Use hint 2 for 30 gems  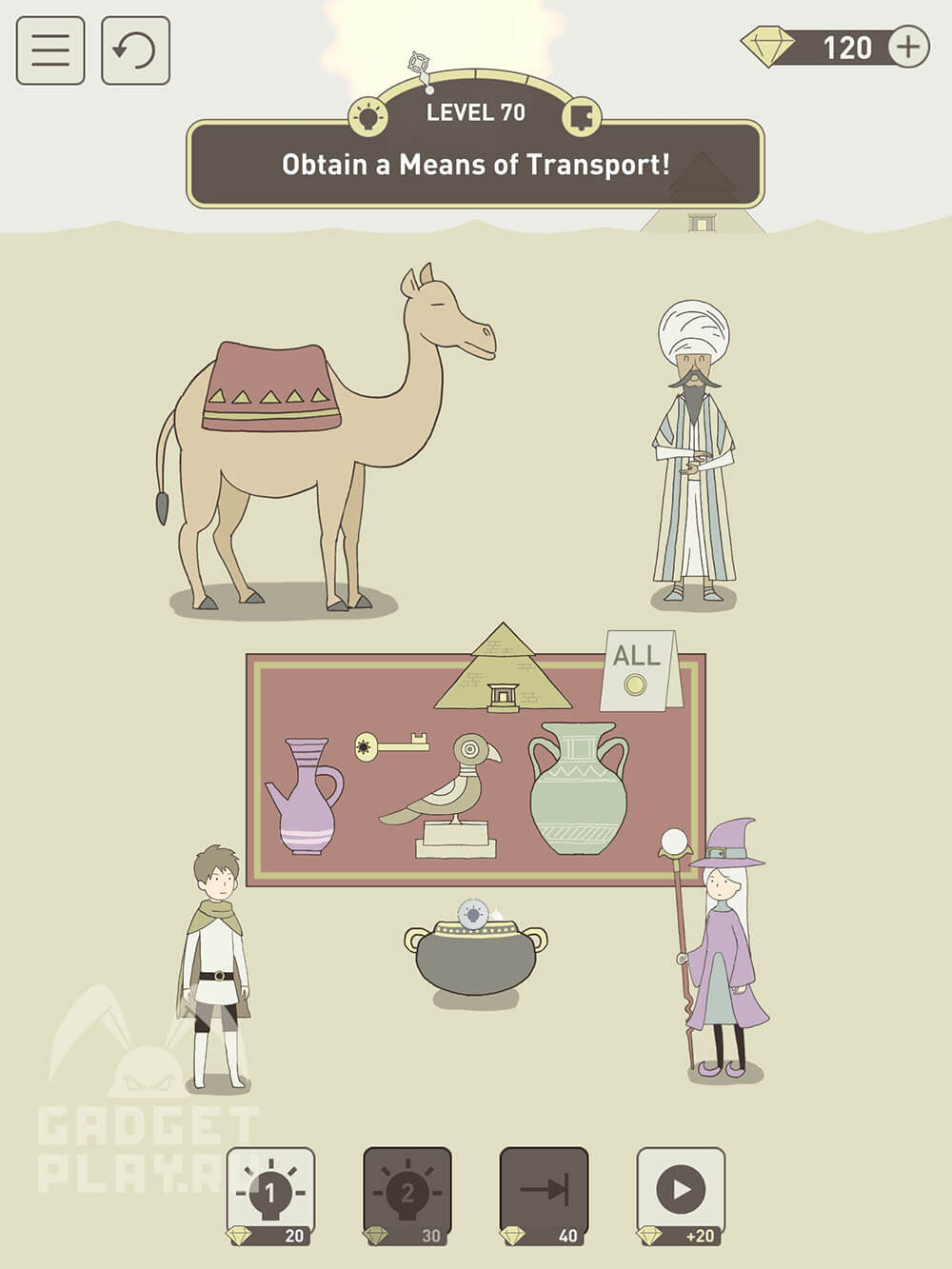[x=407, y=1194]
